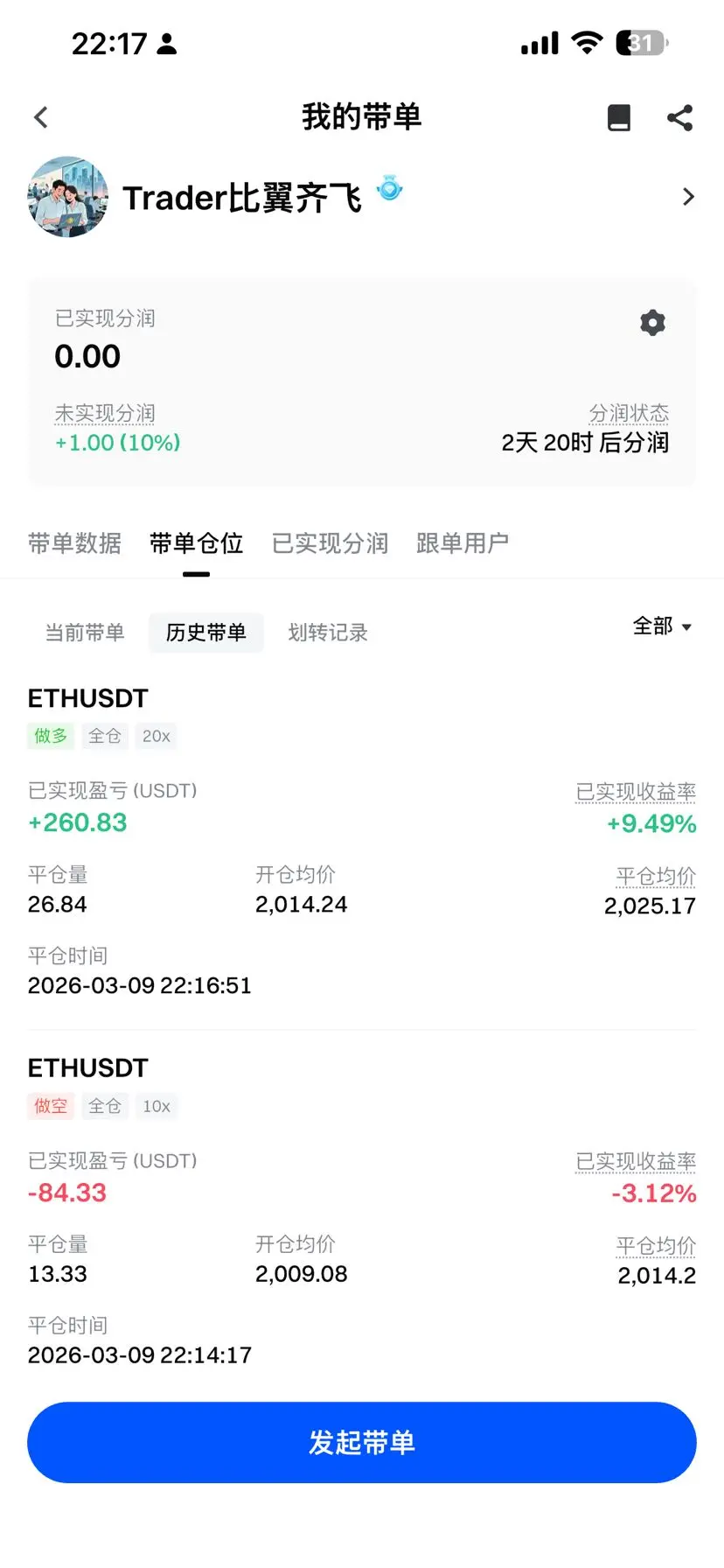Open Trader比翼齐飞 profile chevron
This screenshot has height=1568, width=724.
pyautogui.click(x=688, y=197)
